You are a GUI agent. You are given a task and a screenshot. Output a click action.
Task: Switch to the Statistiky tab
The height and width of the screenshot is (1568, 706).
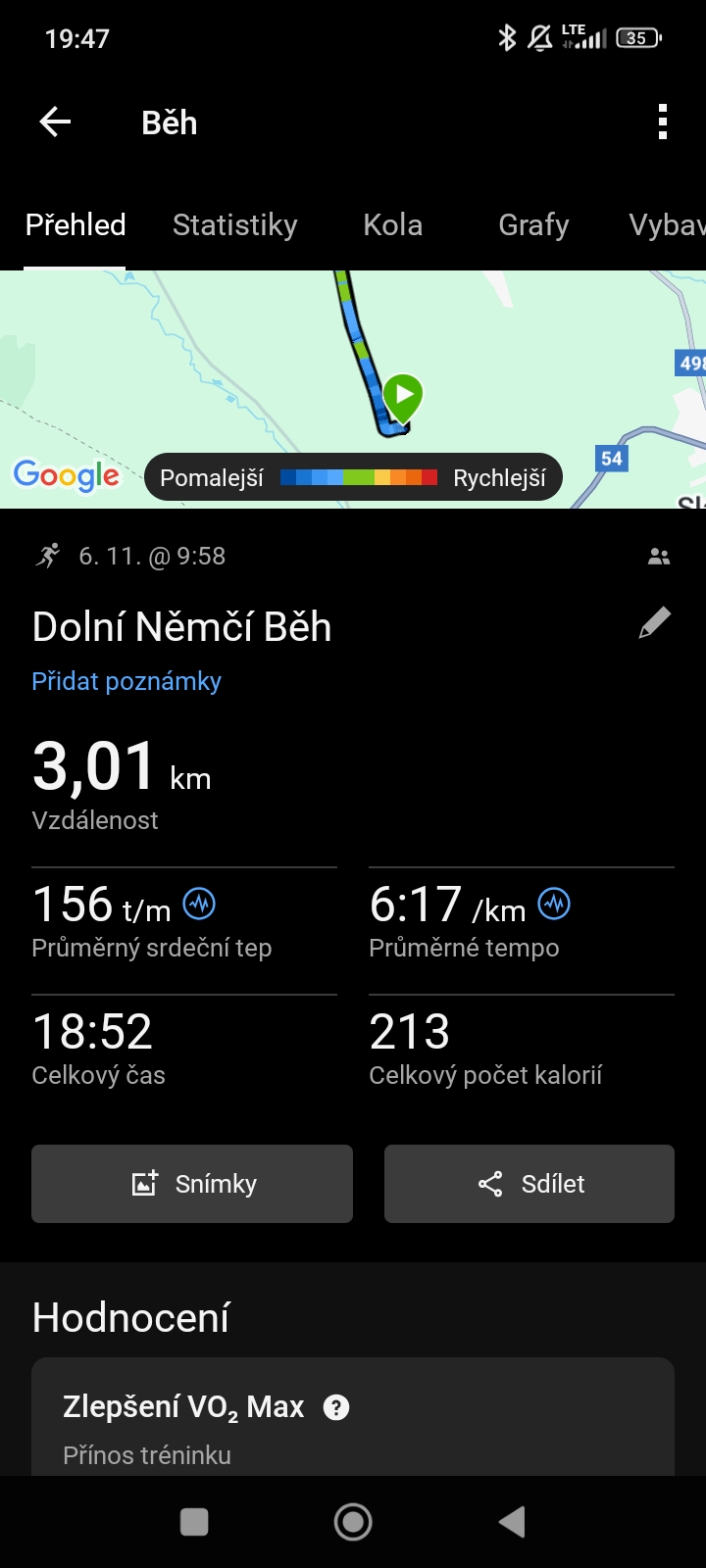coord(234,225)
